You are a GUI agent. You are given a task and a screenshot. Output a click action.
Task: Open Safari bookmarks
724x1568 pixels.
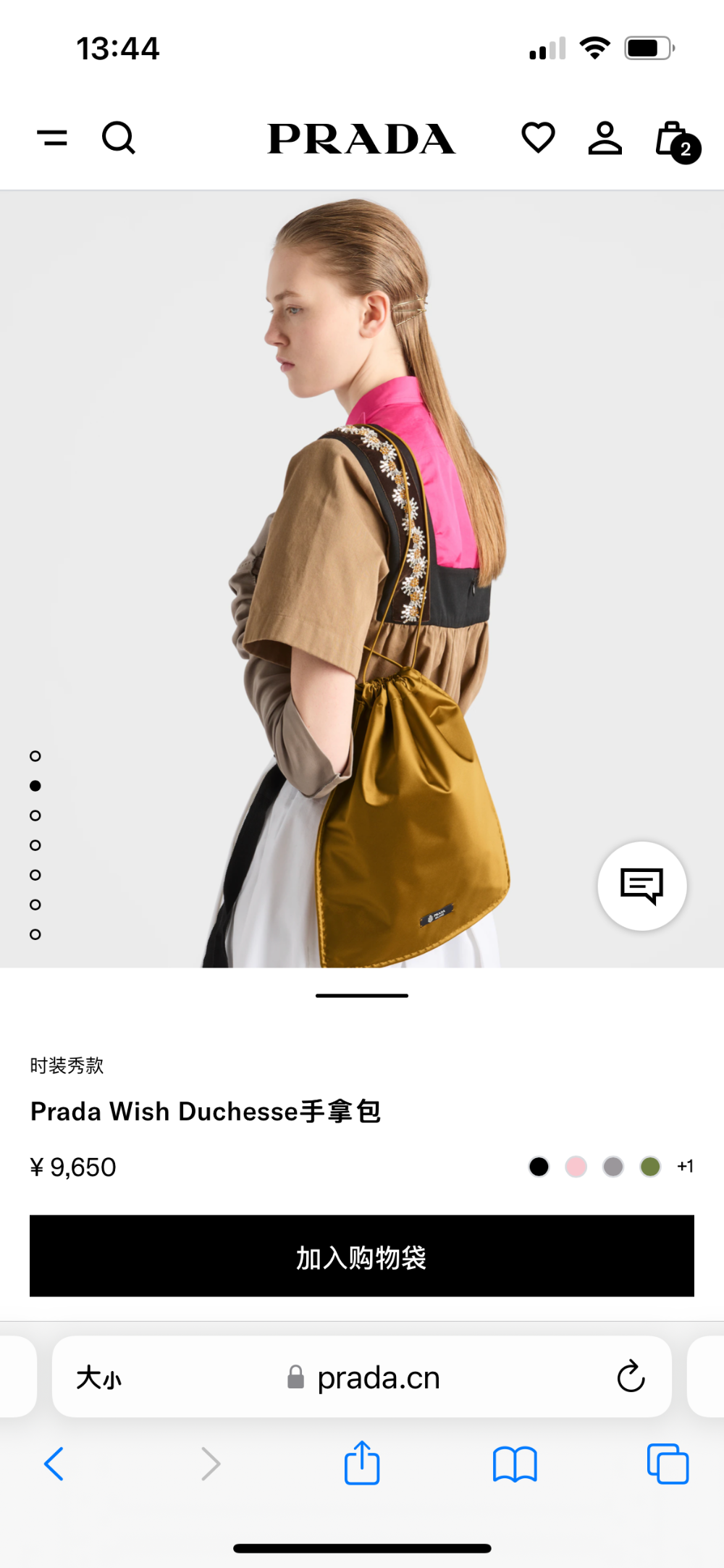[515, 1464]
